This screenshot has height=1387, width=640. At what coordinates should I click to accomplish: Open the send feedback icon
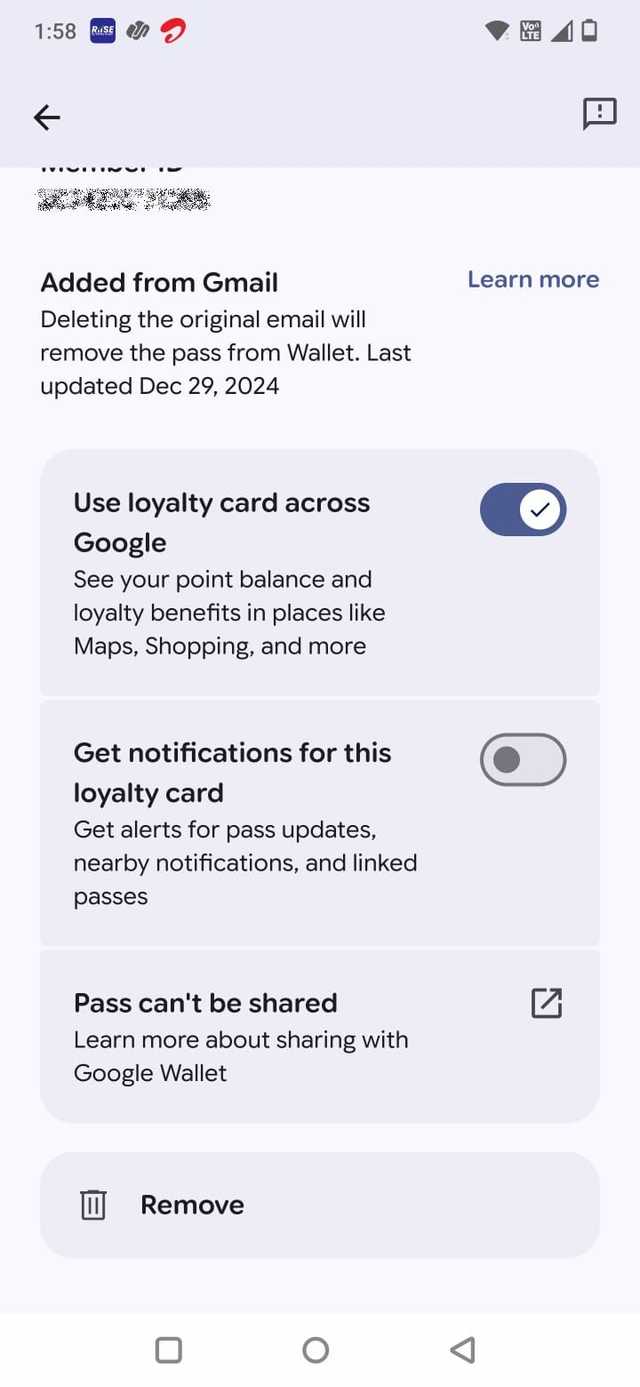tap(599, 115)
